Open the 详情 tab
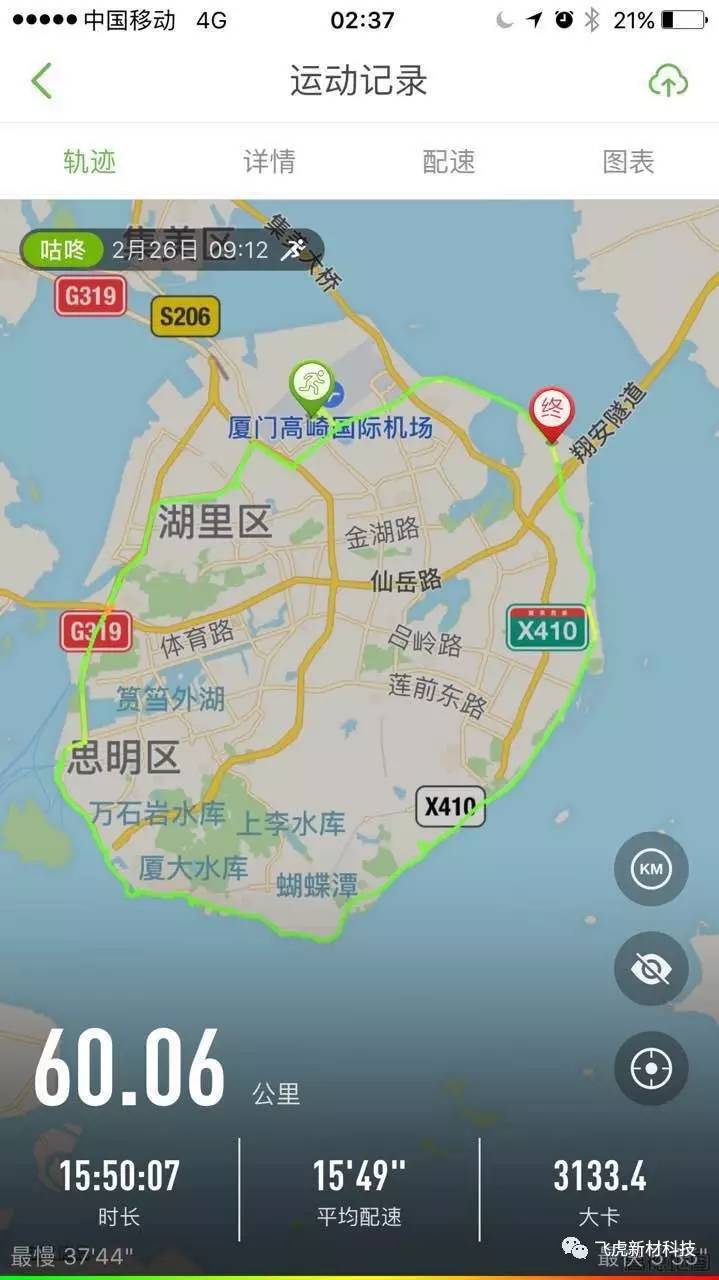Viewport: 719px width, 1280px height. pos(269,162)
